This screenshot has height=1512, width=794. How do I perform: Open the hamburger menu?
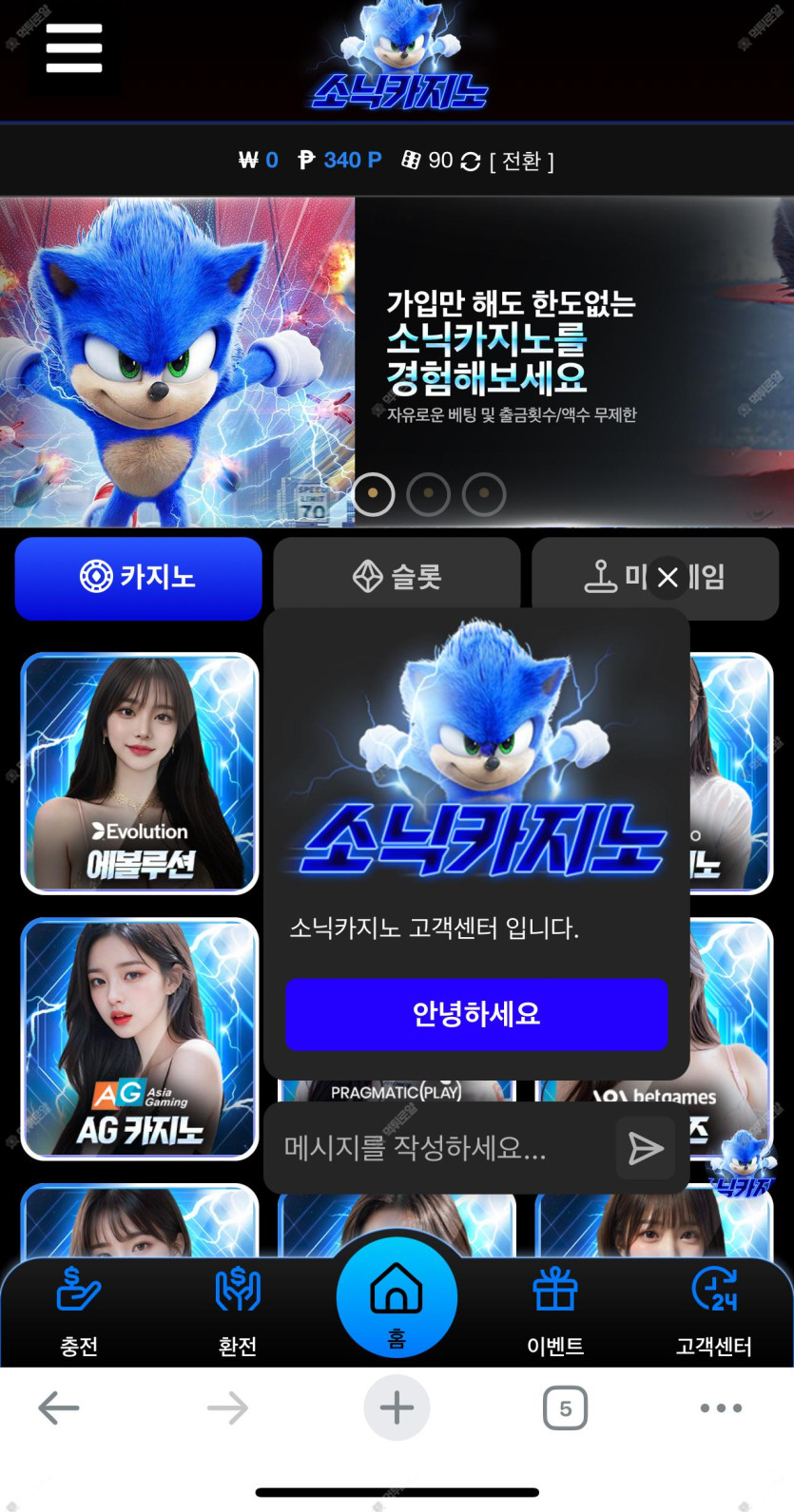pos(73,48)
